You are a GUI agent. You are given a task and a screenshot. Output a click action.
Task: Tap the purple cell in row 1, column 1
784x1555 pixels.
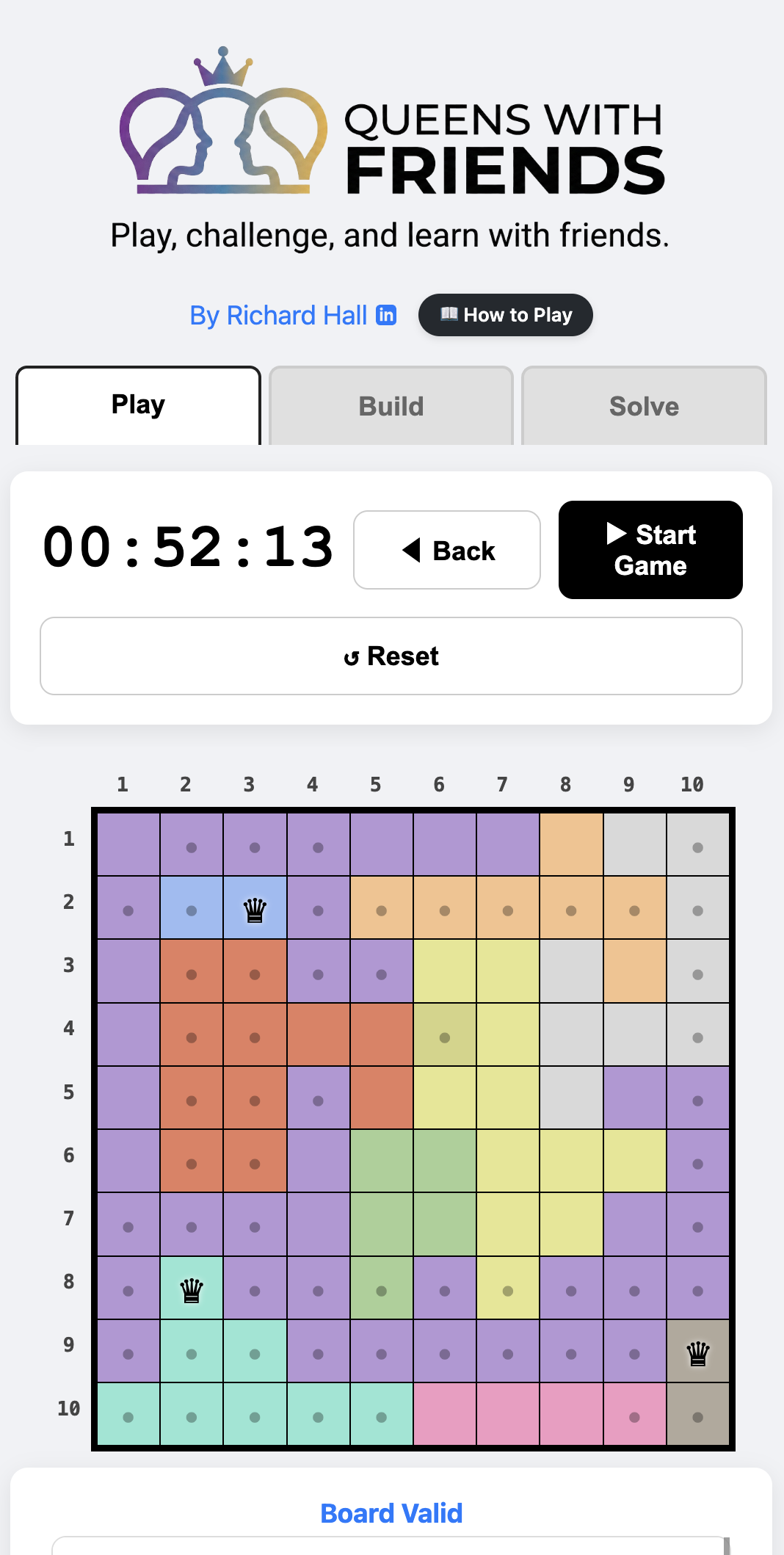click(128, 846)
